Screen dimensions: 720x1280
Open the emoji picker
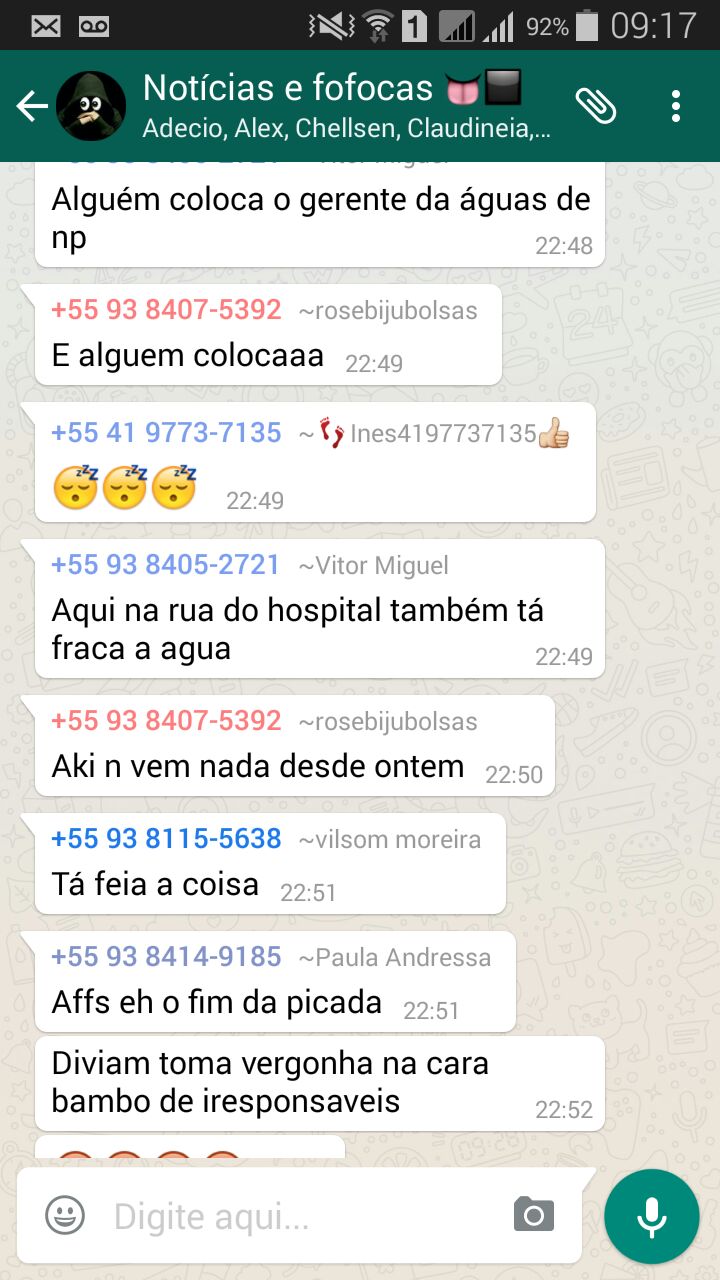coord(65,1216)
